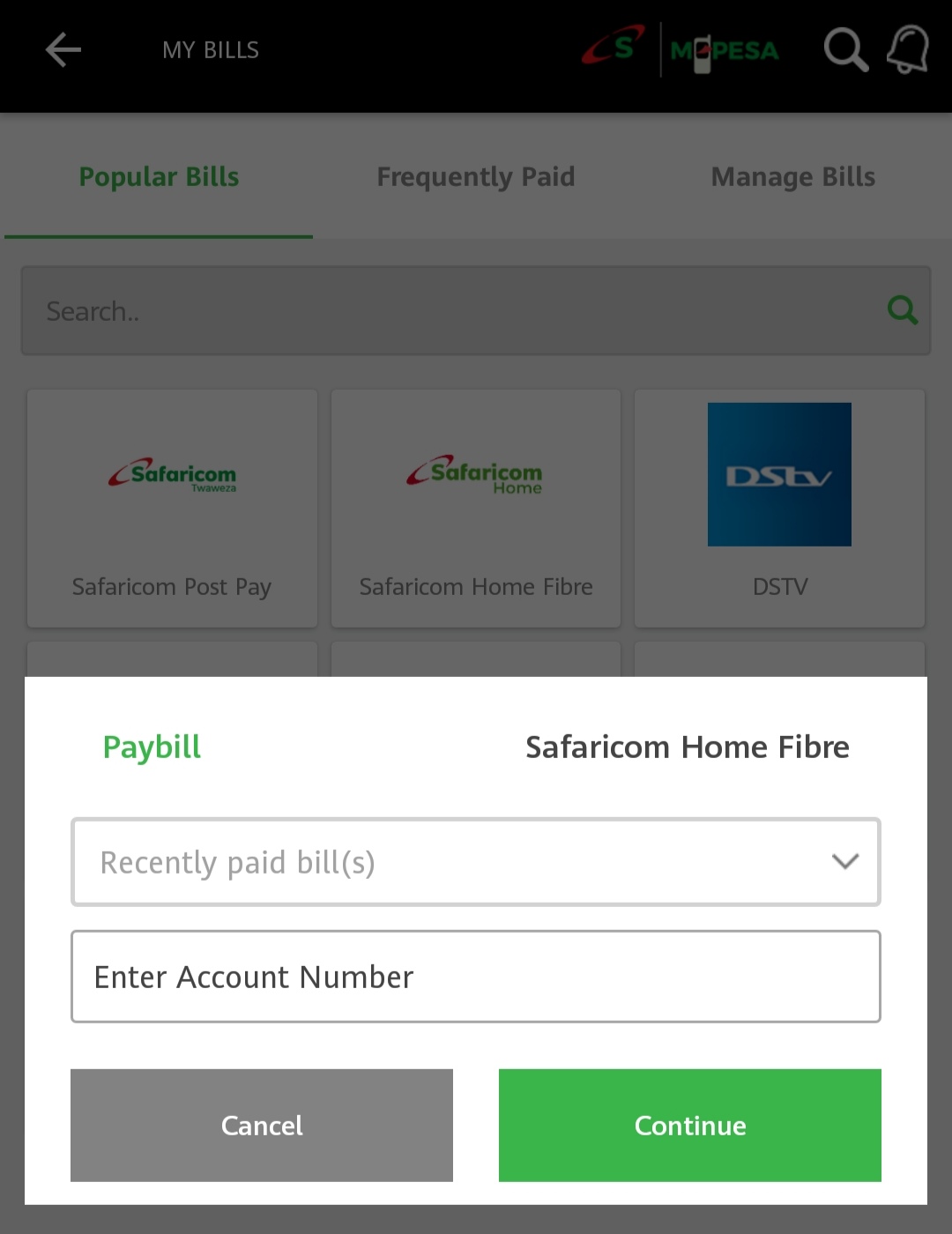Continue with Safaricom Home Fibre payment
This screenshot has height=1234, width=952.
coord(690,1126)
